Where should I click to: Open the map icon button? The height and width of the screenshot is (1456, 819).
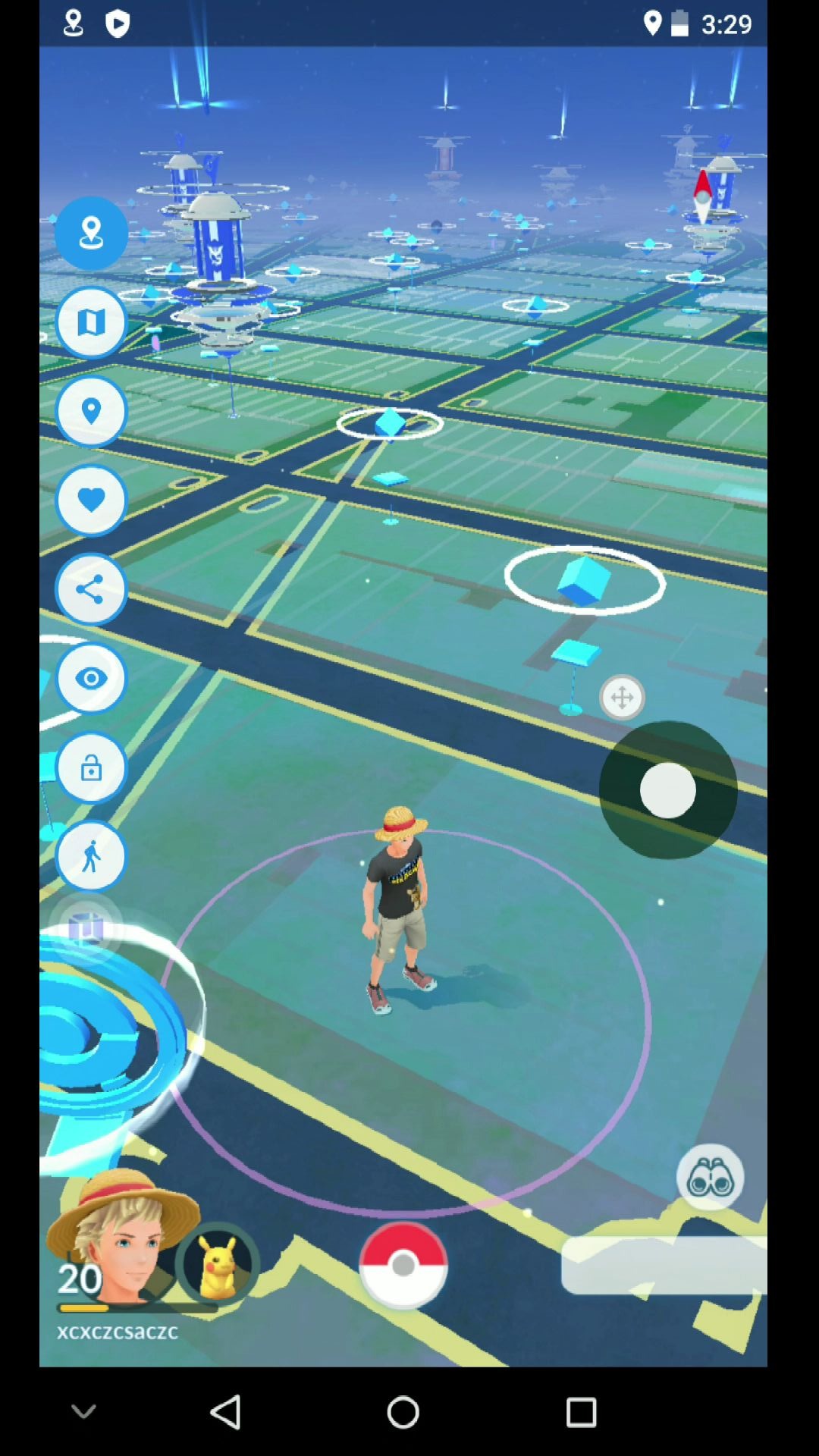(x=91, y=322)
